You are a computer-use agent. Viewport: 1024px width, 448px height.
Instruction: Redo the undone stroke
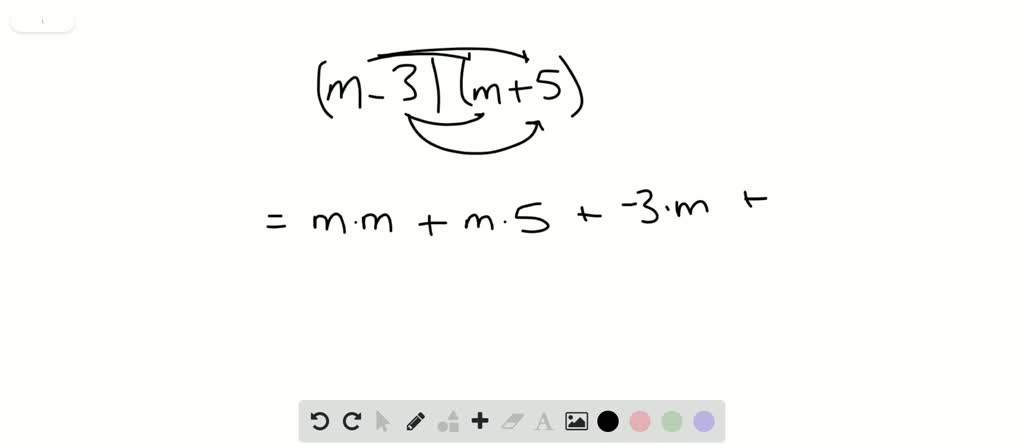click(x=351, y=421)
